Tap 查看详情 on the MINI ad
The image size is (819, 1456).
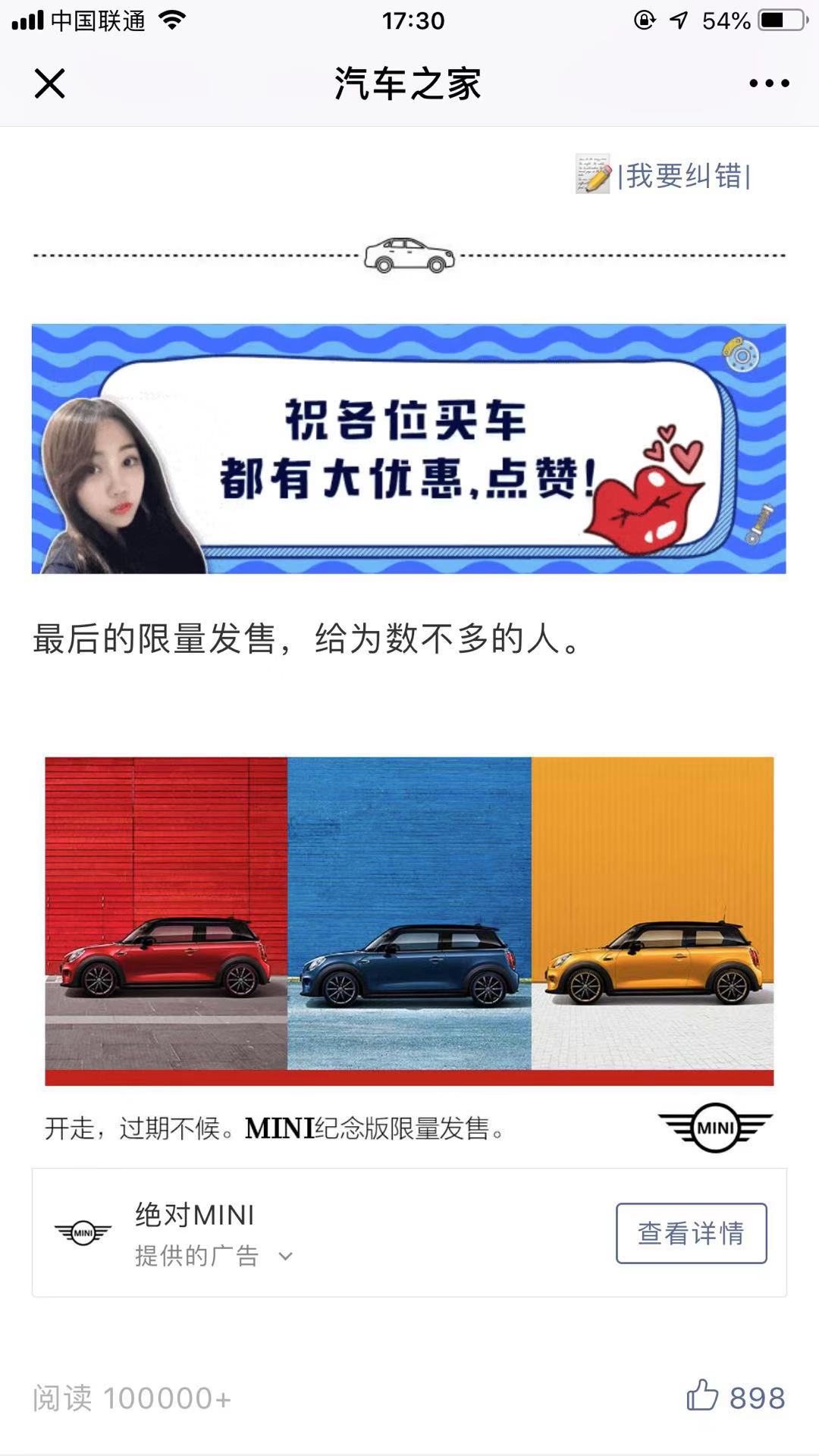point(691,1233)
